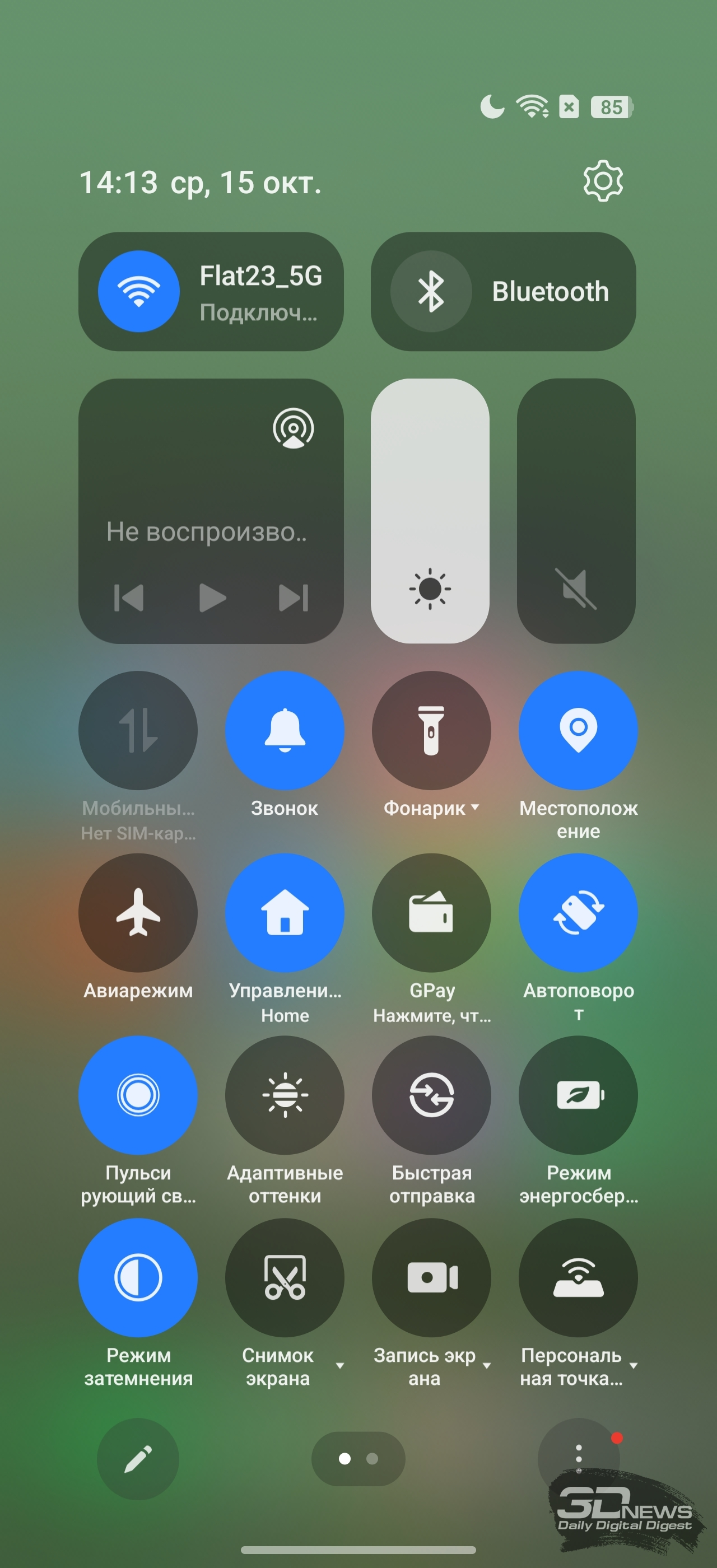Turn off Автоповорот auto-rotate
This screenshot has width=717, height=1568.
(578, 912)
